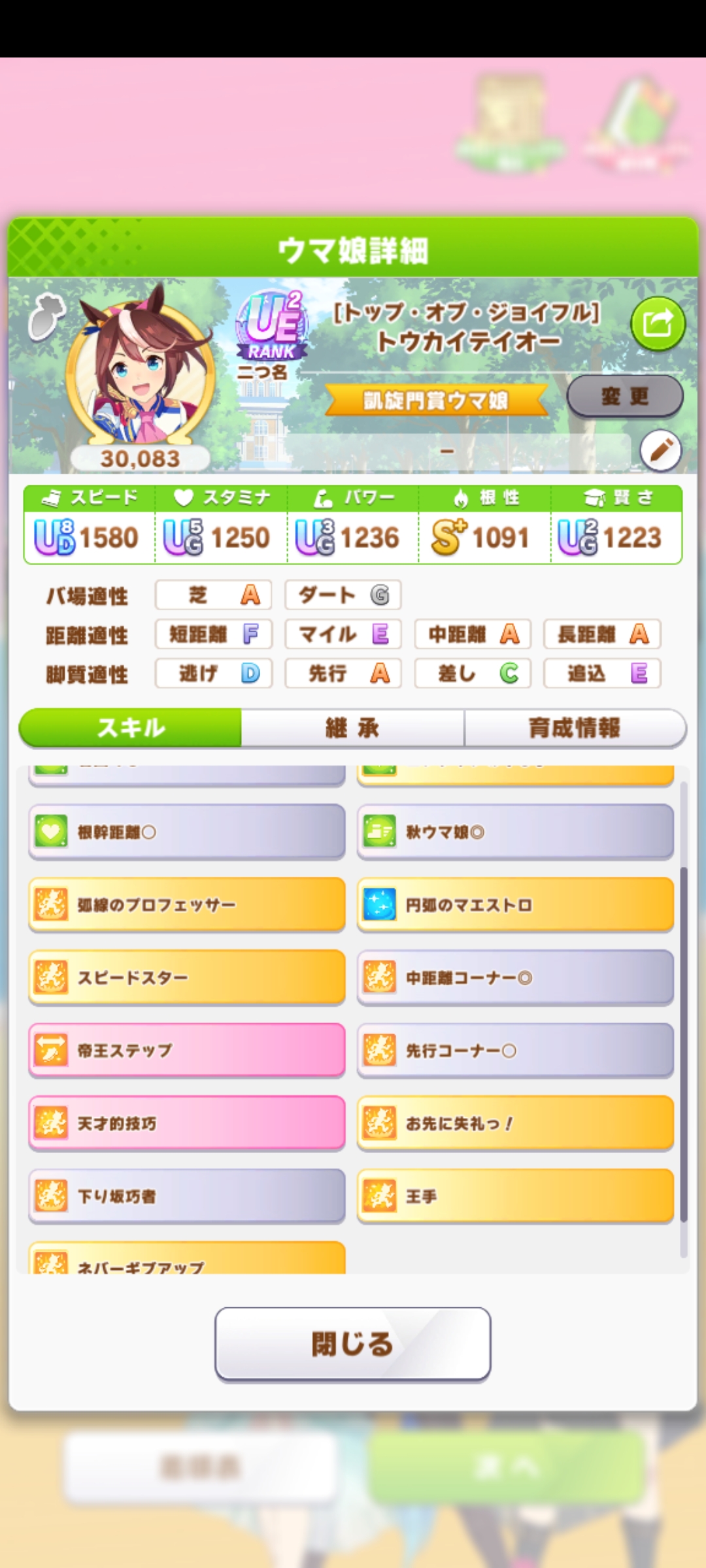View the お先に失礼っ！ skill
Screen dimensions: 706x1568
[x=515, y=1123]
